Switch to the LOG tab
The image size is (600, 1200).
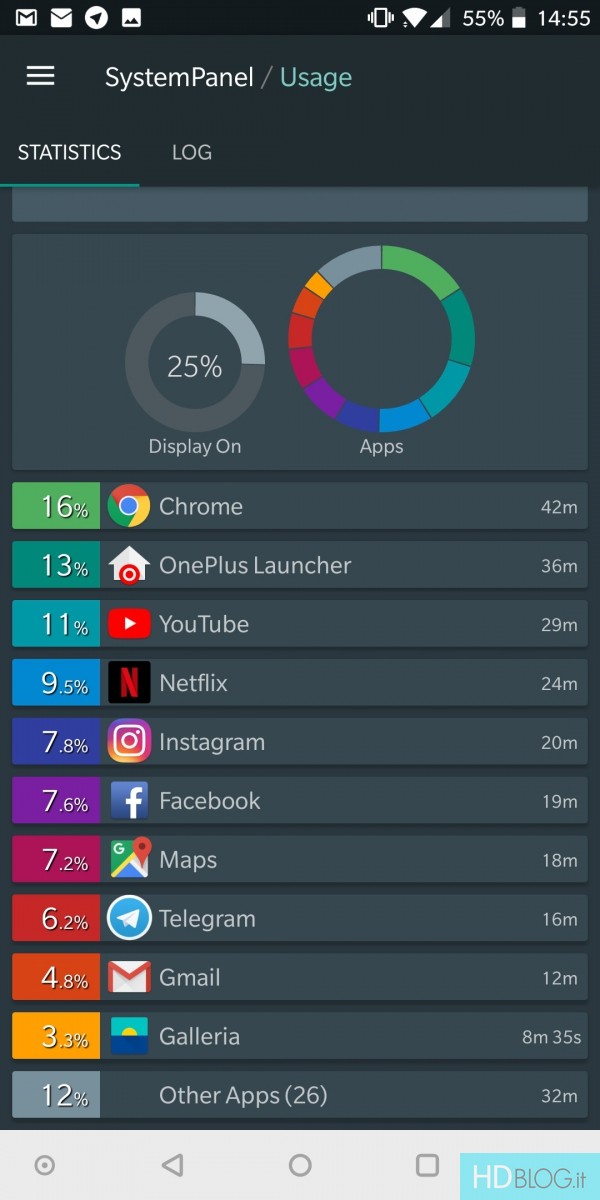(191, 153)
